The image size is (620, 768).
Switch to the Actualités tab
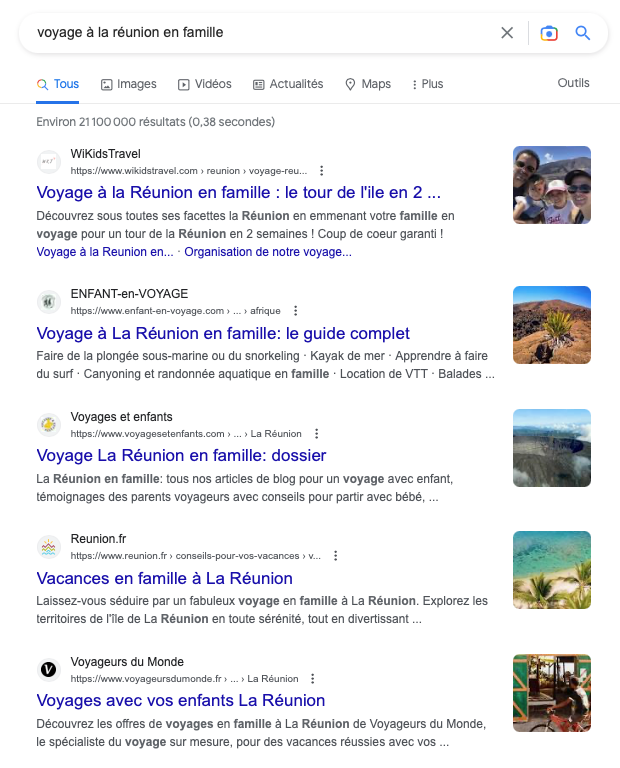[x=288, y=84]
